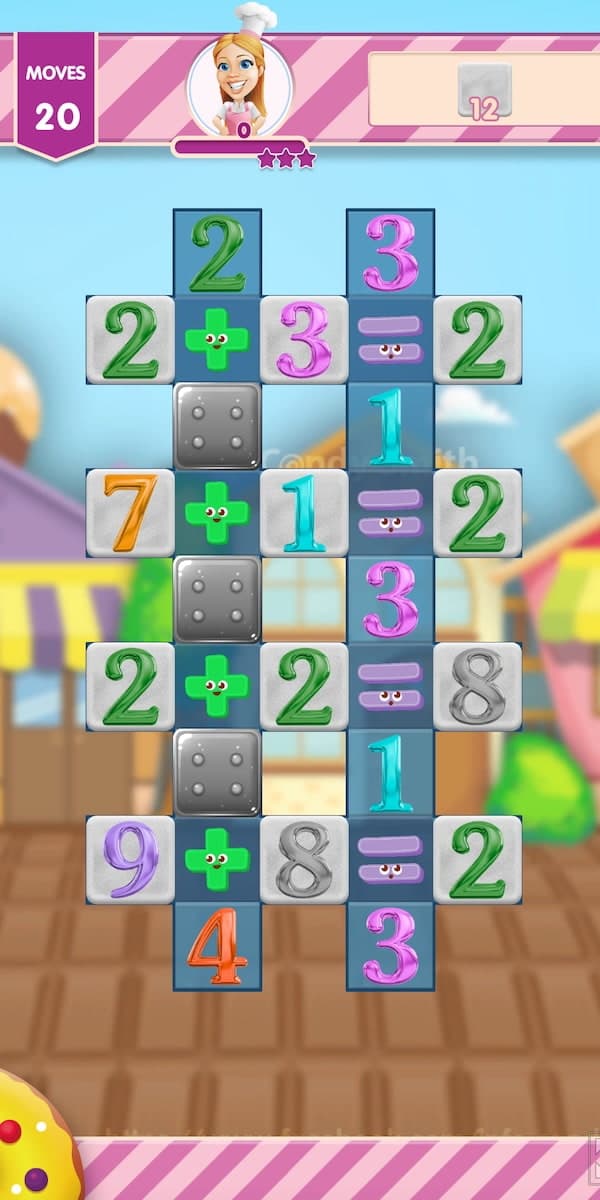Select the pink 3 tile below the last equals sign
The width and height of the screenshot is (600, 1200).
point(390,946)
